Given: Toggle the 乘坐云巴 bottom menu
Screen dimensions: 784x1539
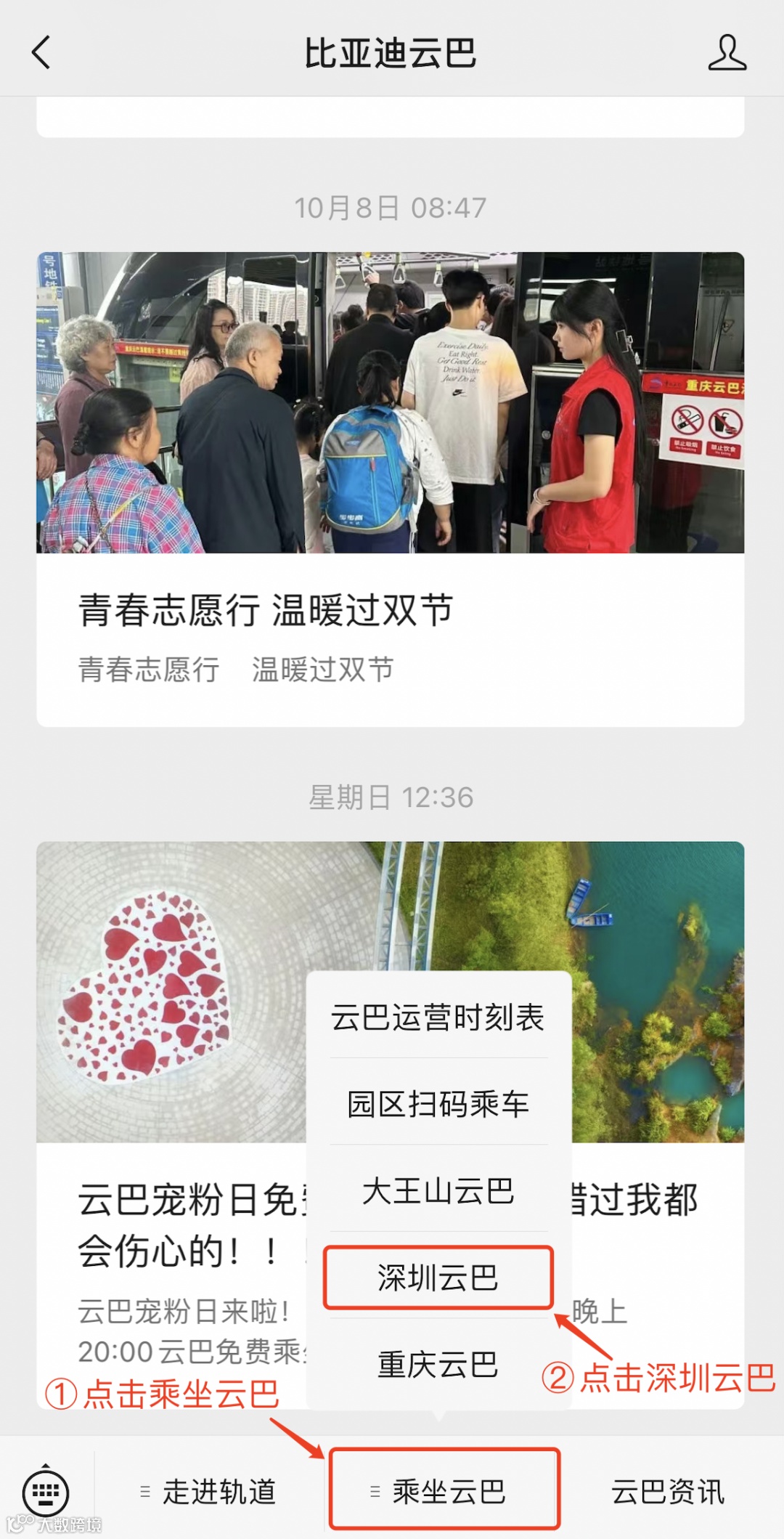Looking at the screenshot, I should 444,1493.
